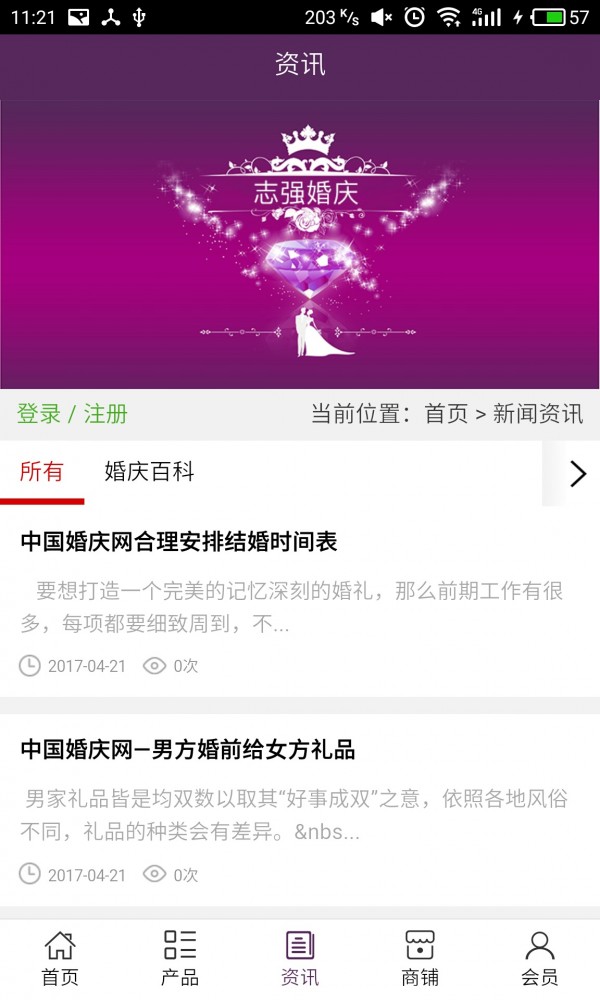This screenshot has height=1000, width=600.
Task: Open the 商铺 tab
Action: 420,958
